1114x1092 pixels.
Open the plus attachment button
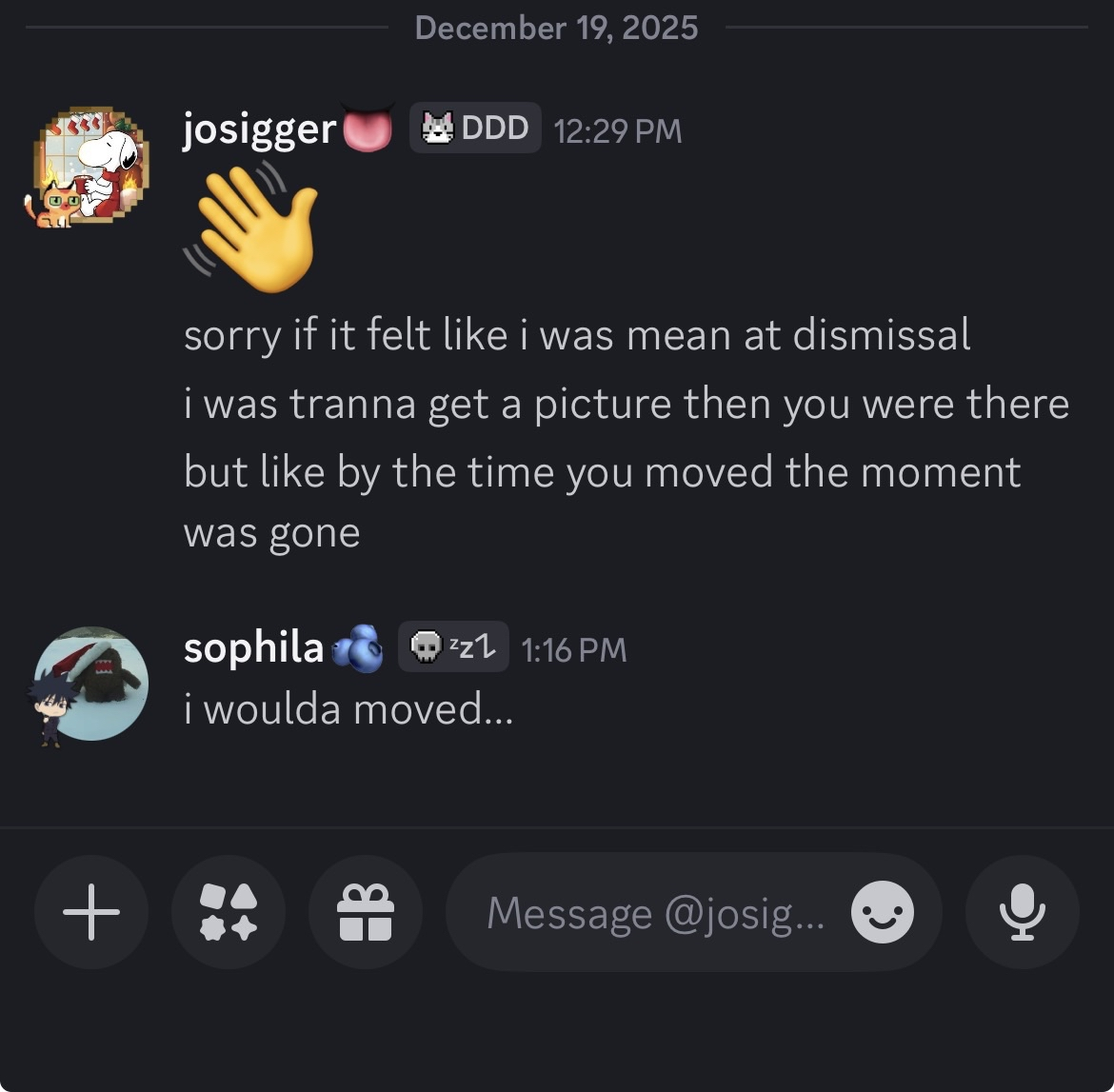91,912
